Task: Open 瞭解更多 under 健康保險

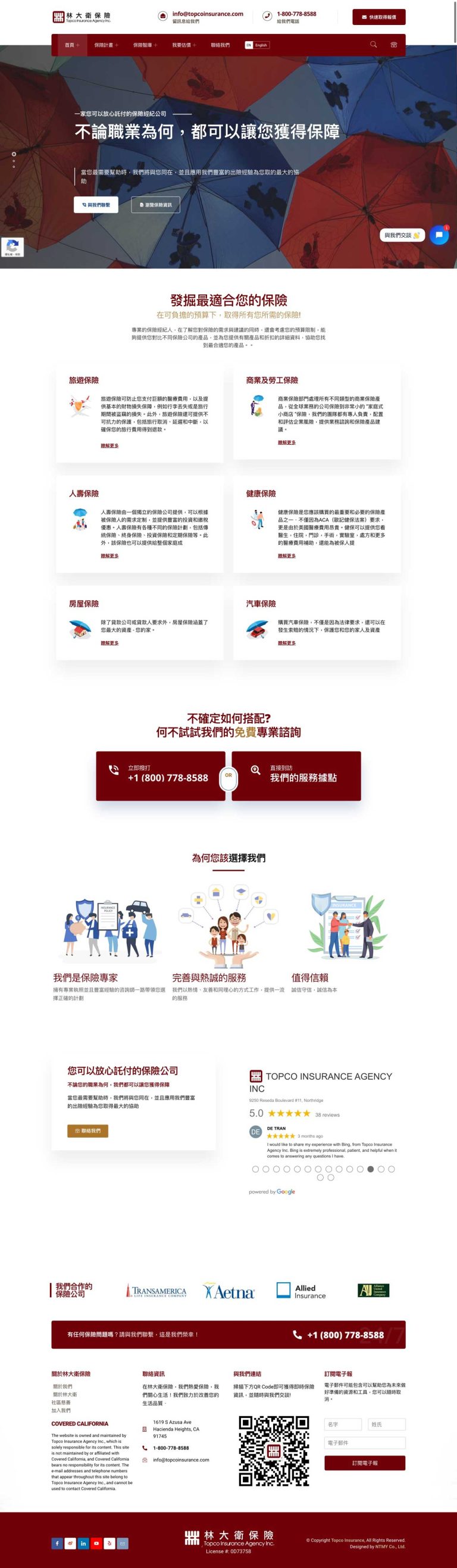Action: click(x=287, y=556)
